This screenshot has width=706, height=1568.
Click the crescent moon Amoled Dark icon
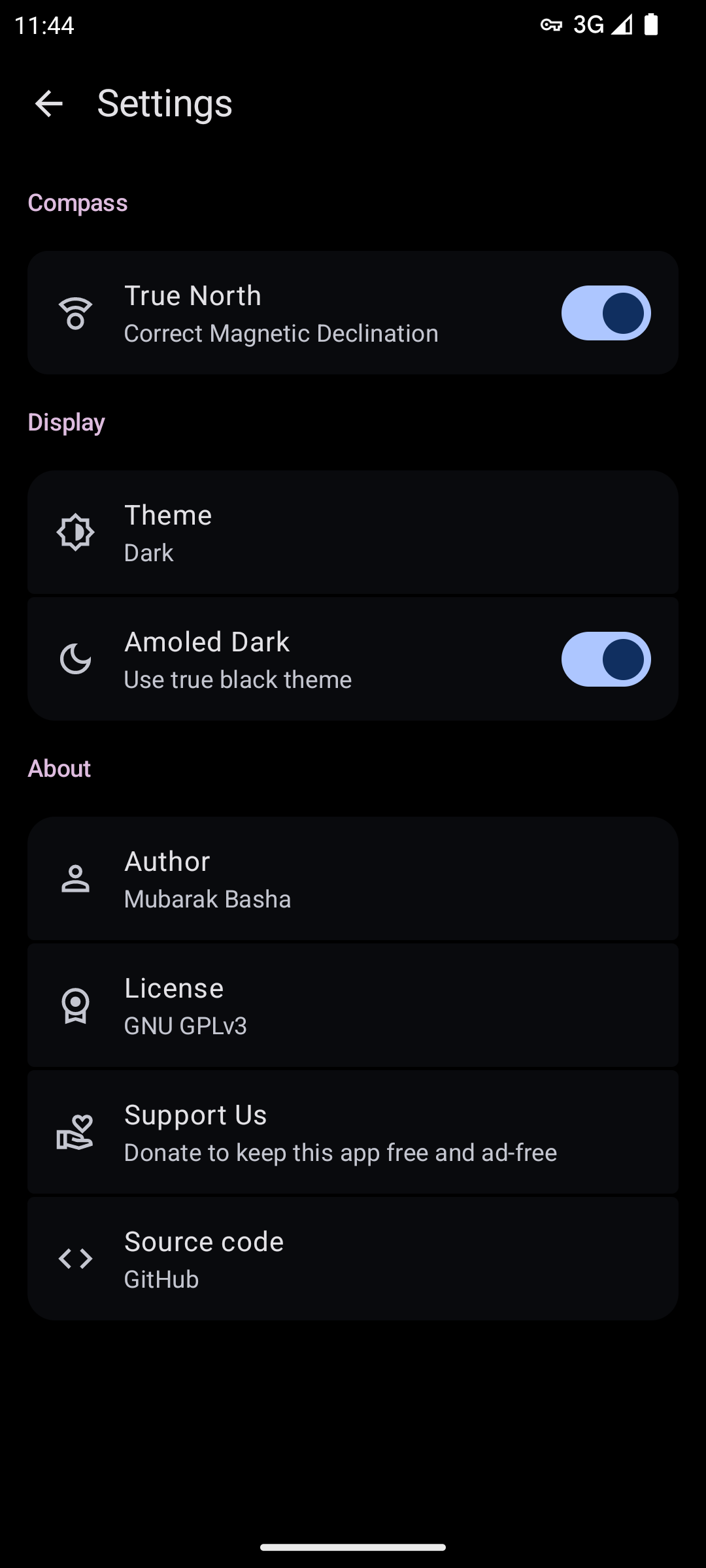click(x=75, y=659)
